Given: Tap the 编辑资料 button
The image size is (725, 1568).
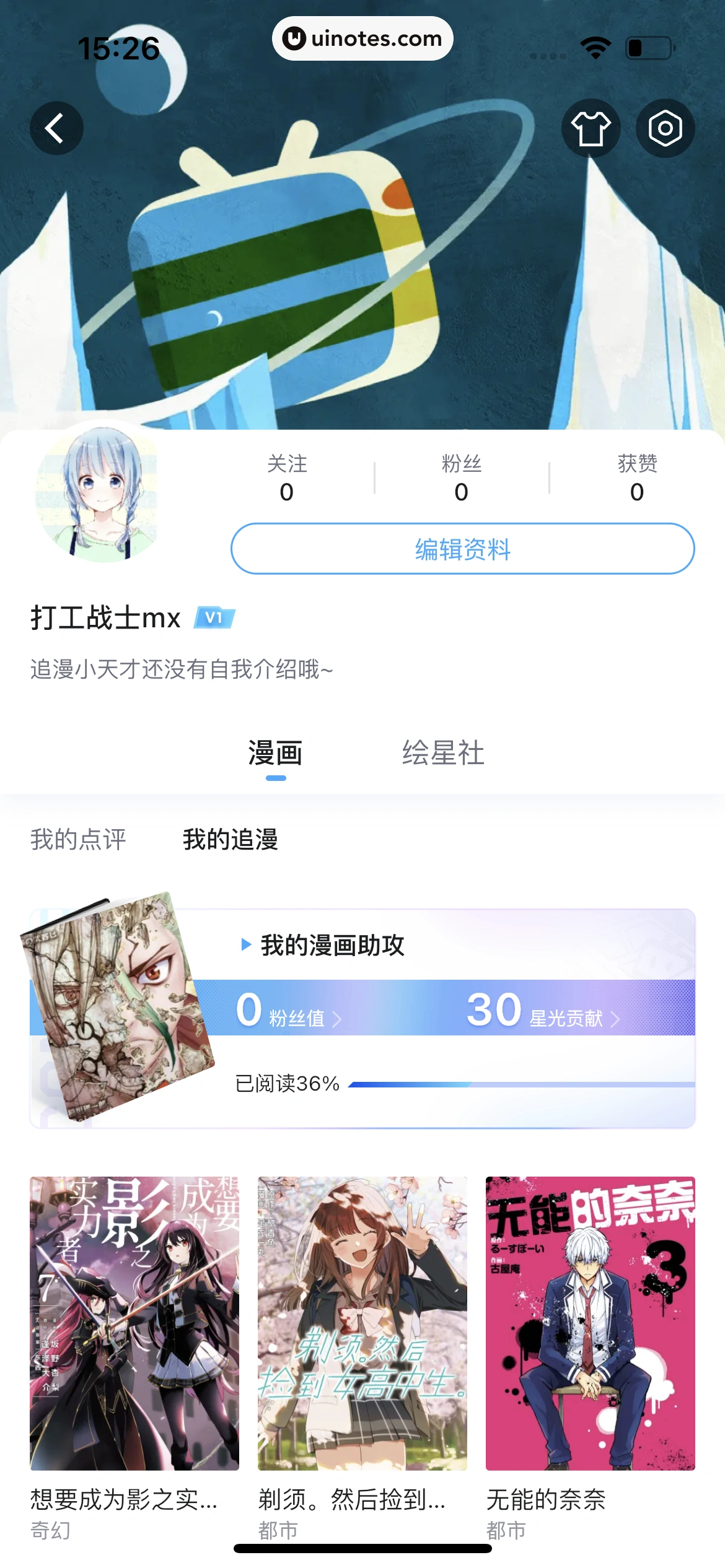Looking at the screenshot, I should tap(462, 549).
